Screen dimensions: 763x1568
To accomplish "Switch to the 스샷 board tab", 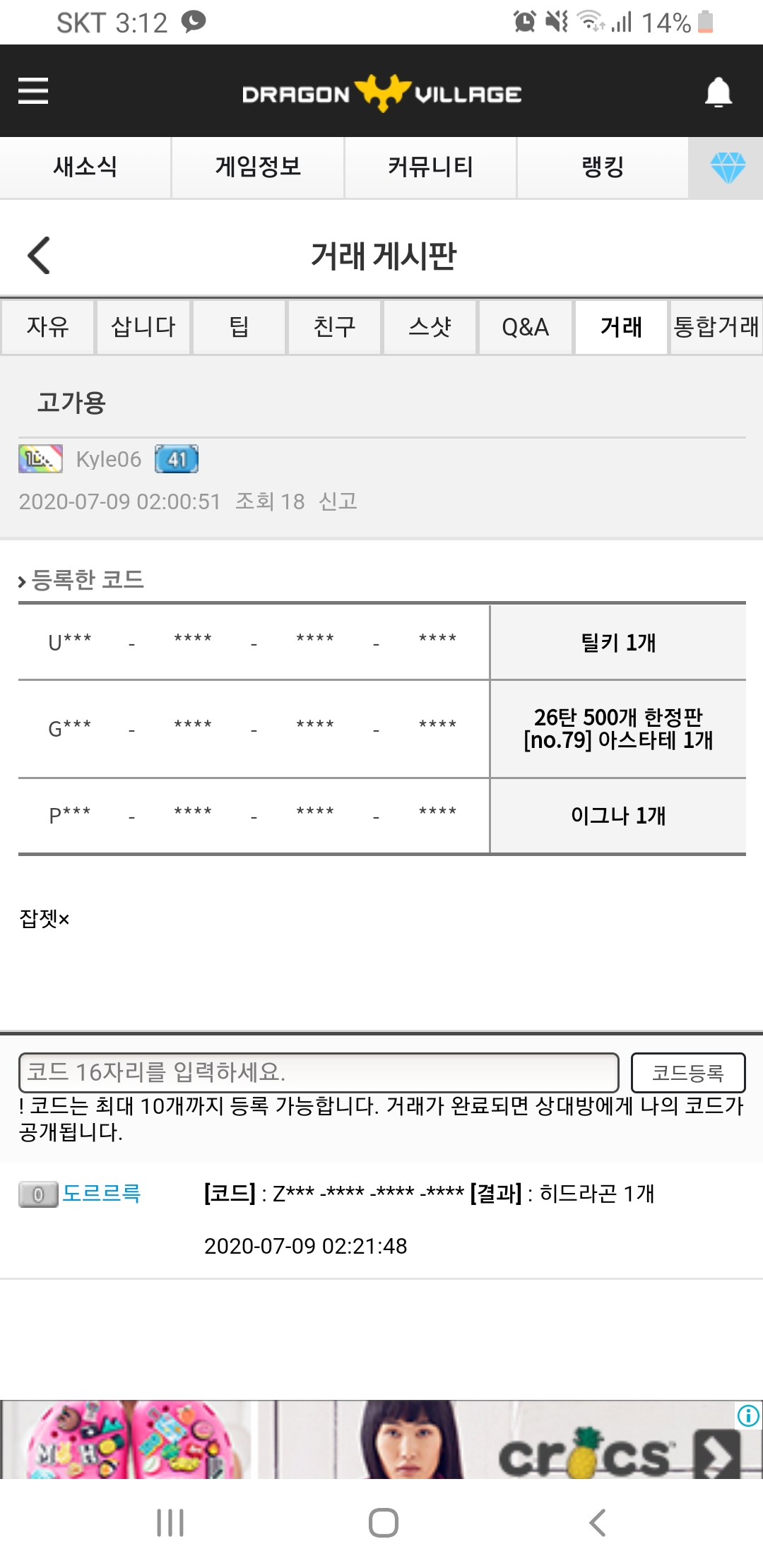I will [430, 327].
